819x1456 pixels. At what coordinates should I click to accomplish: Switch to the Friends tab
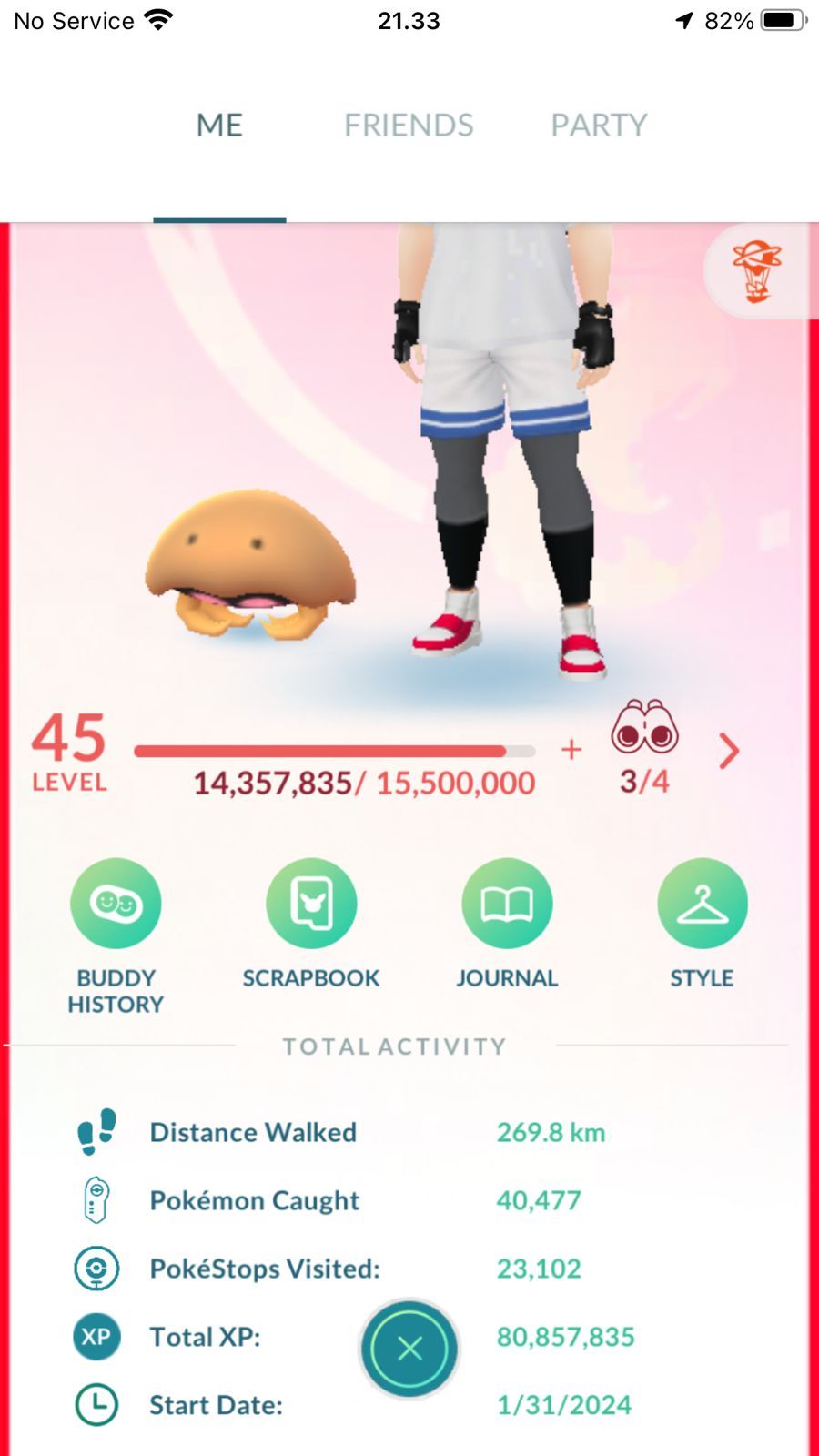click(x=409, y=126)
